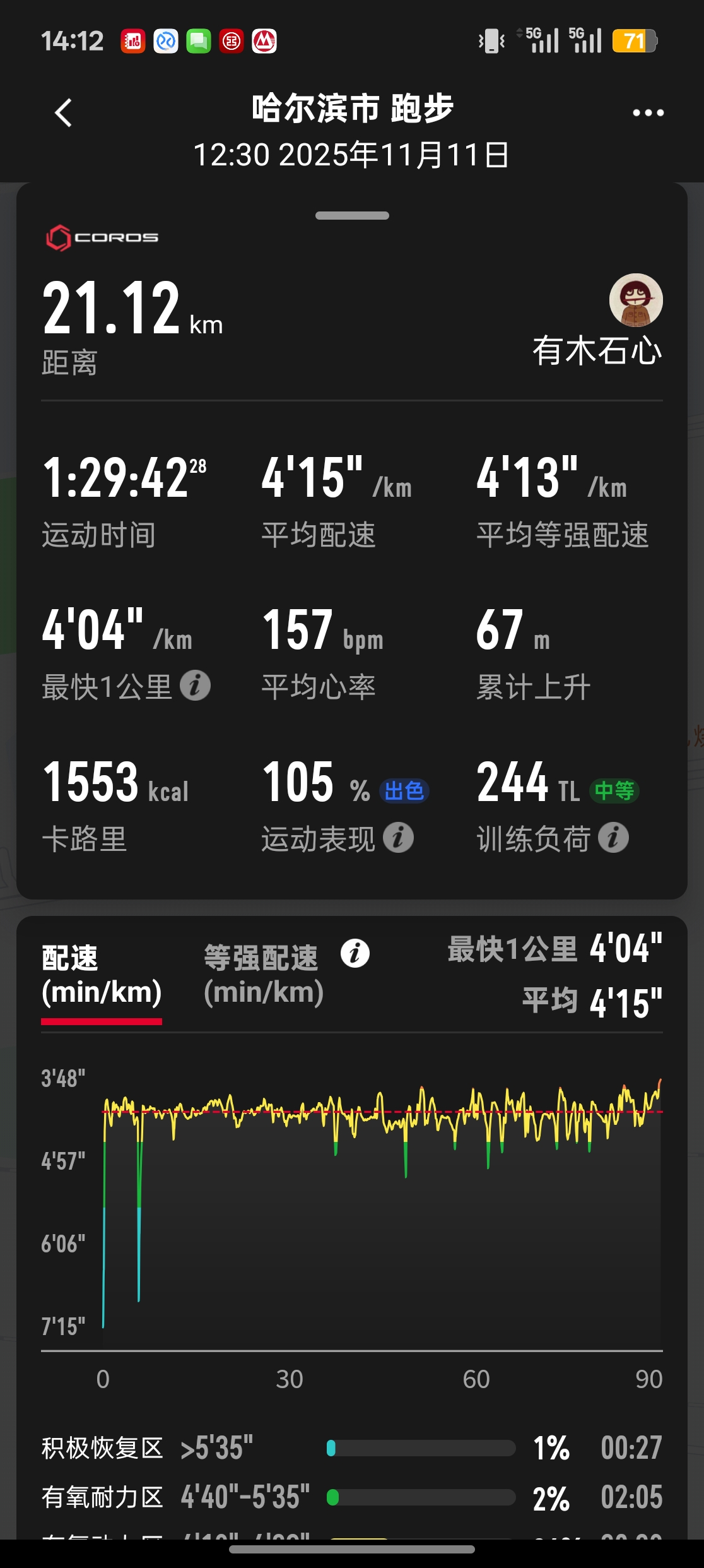Go back using the top-left arrow
This screenshot has height=1568, width=704.
pos(63,114)
